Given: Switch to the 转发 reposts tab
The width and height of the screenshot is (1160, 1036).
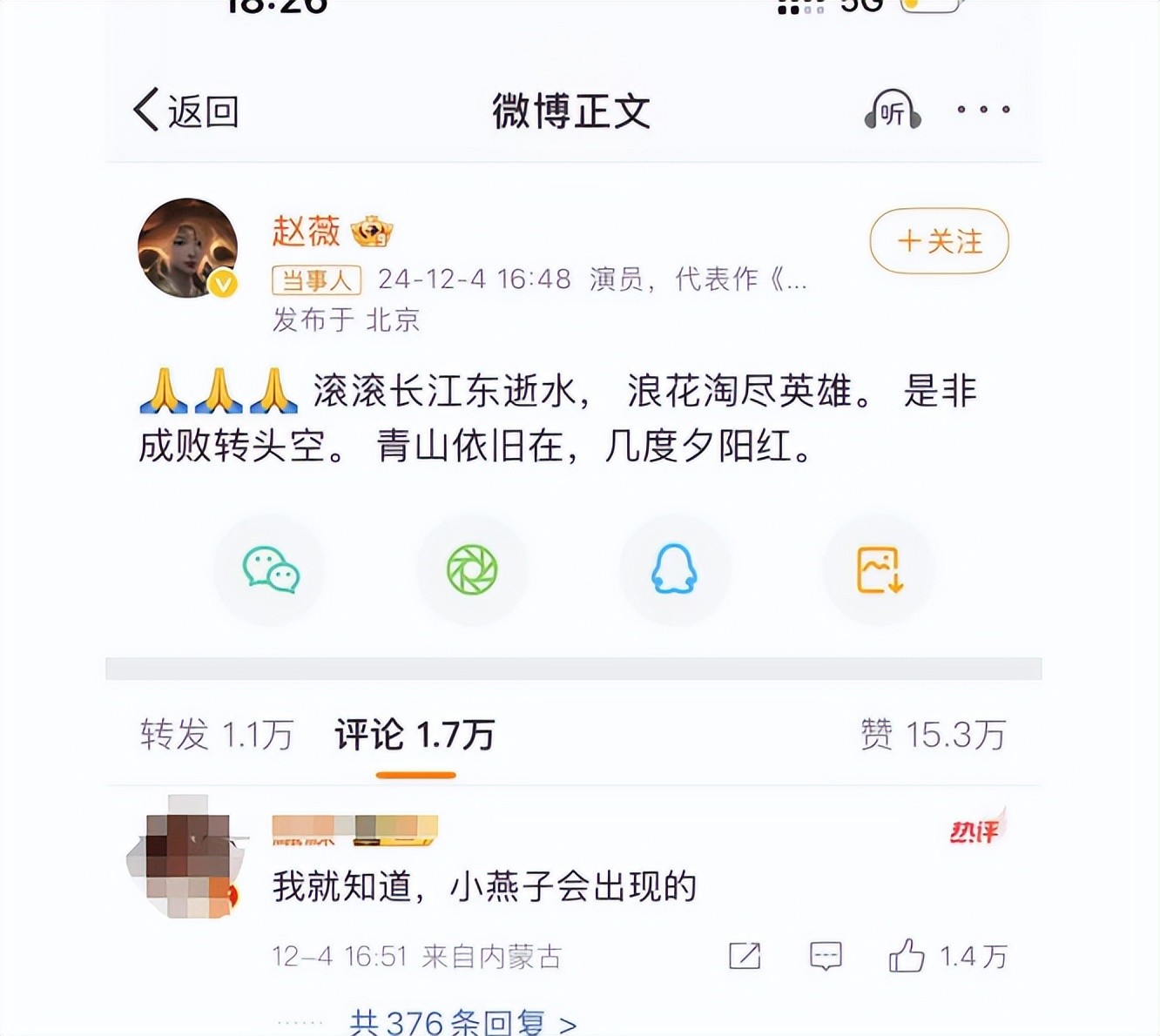Looking at the screenshot, I should [216, 735].
